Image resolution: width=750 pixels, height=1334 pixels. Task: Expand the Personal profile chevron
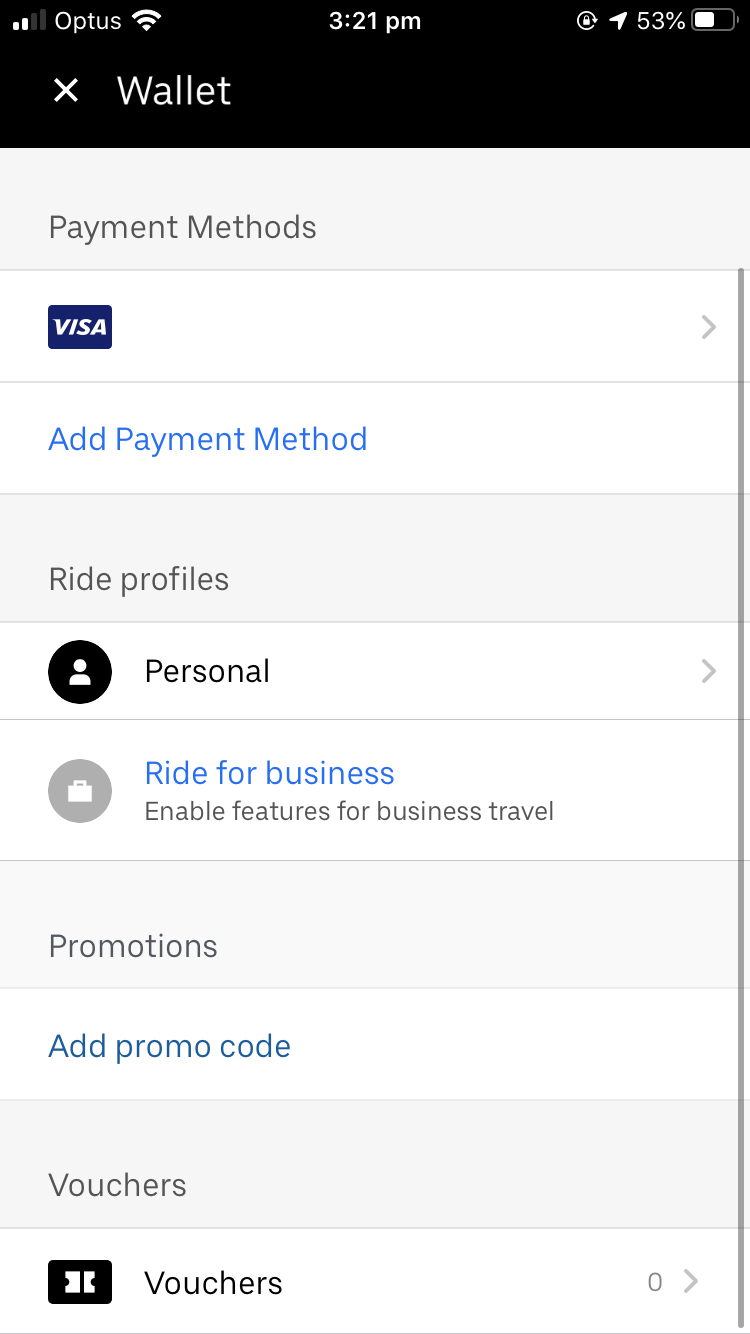(708, 671)
